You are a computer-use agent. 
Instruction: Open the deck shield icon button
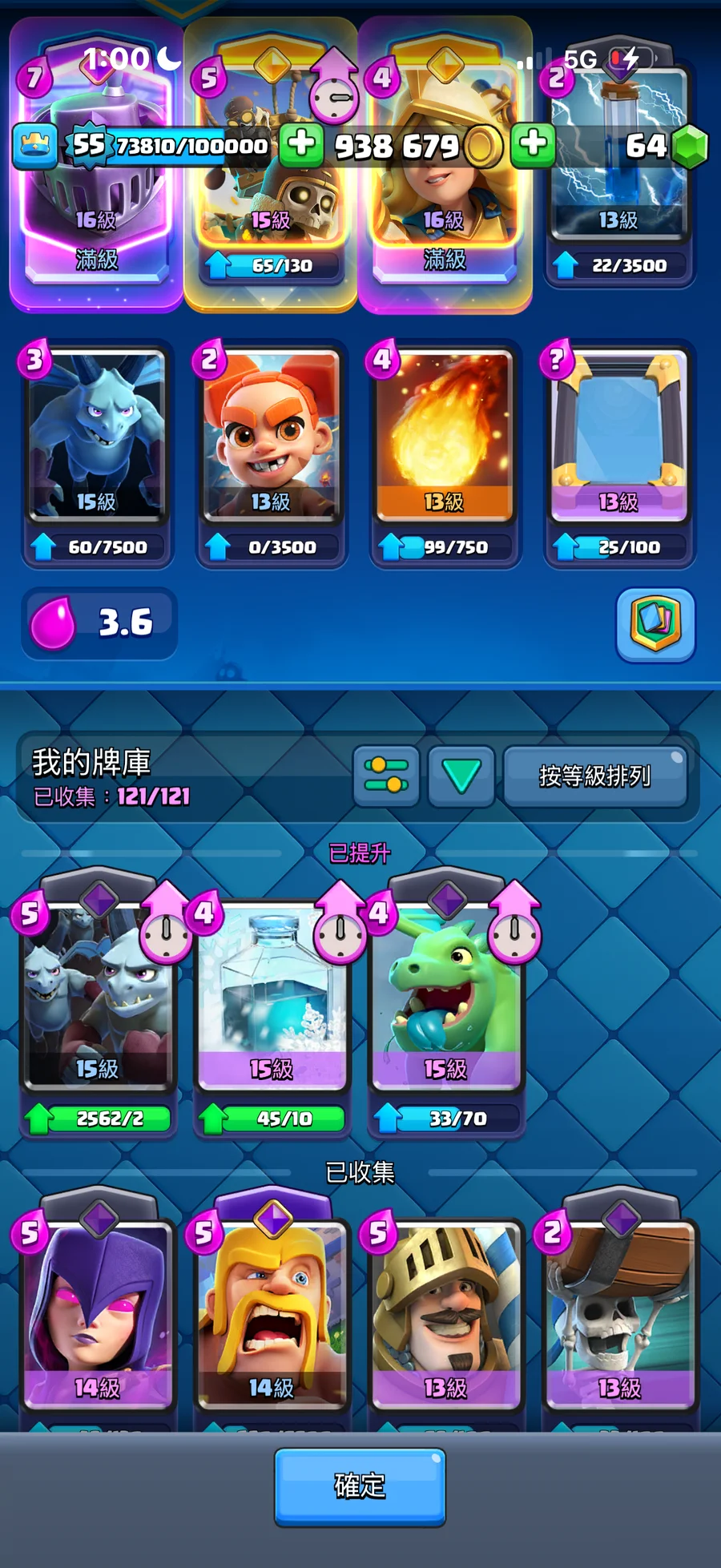click(655, 625)
